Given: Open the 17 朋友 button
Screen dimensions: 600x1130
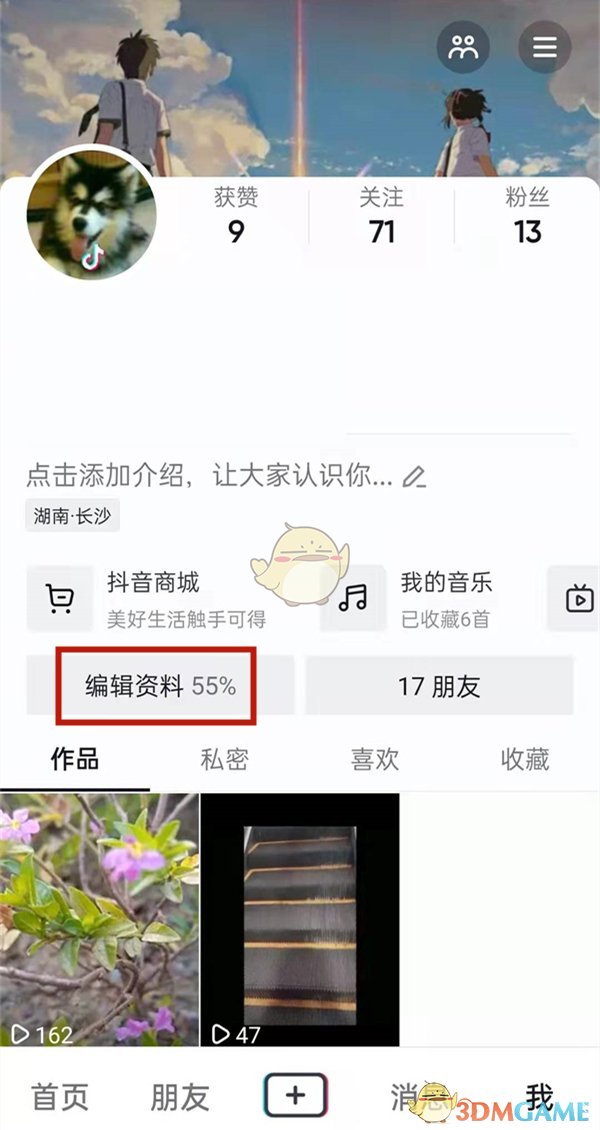Looking at the screenshot, I should pyautogui.click(x=439, y=686).
